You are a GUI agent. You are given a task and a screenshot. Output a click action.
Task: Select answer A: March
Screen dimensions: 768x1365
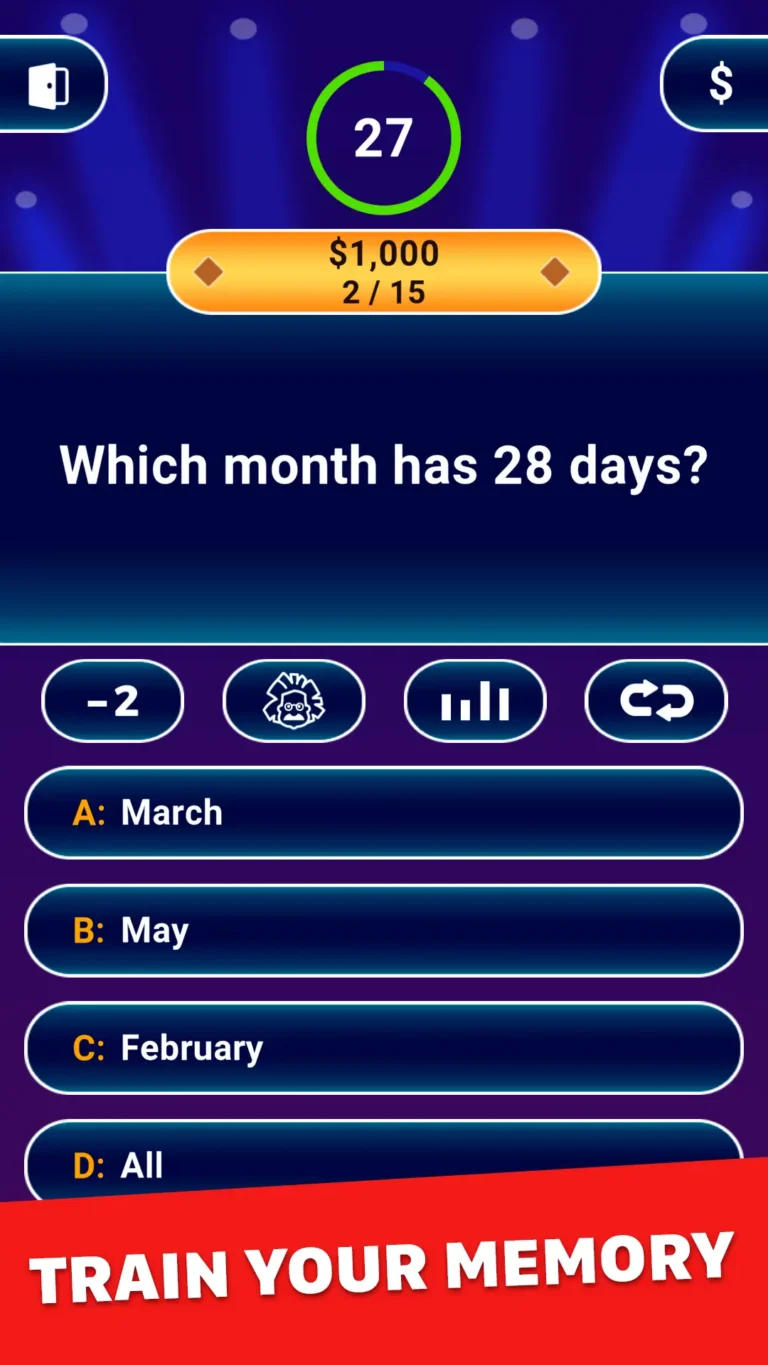tap(383, 813)
